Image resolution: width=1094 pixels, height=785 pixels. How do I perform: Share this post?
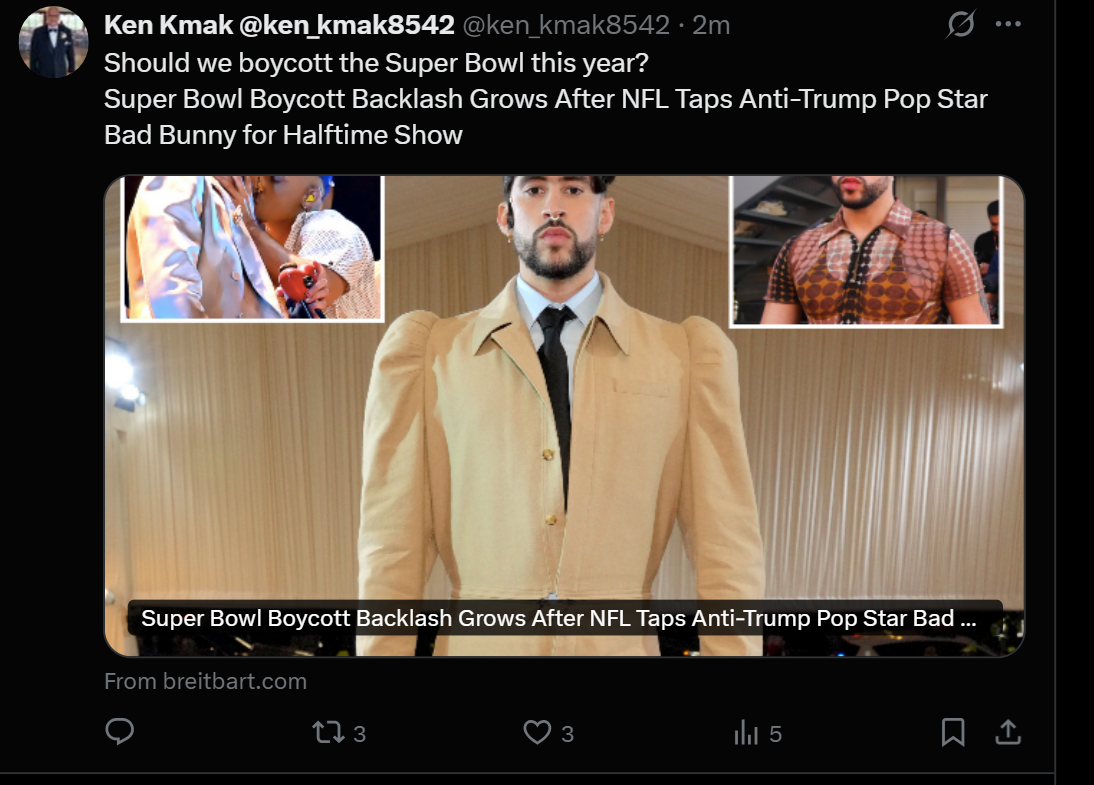click(1008, 733)
